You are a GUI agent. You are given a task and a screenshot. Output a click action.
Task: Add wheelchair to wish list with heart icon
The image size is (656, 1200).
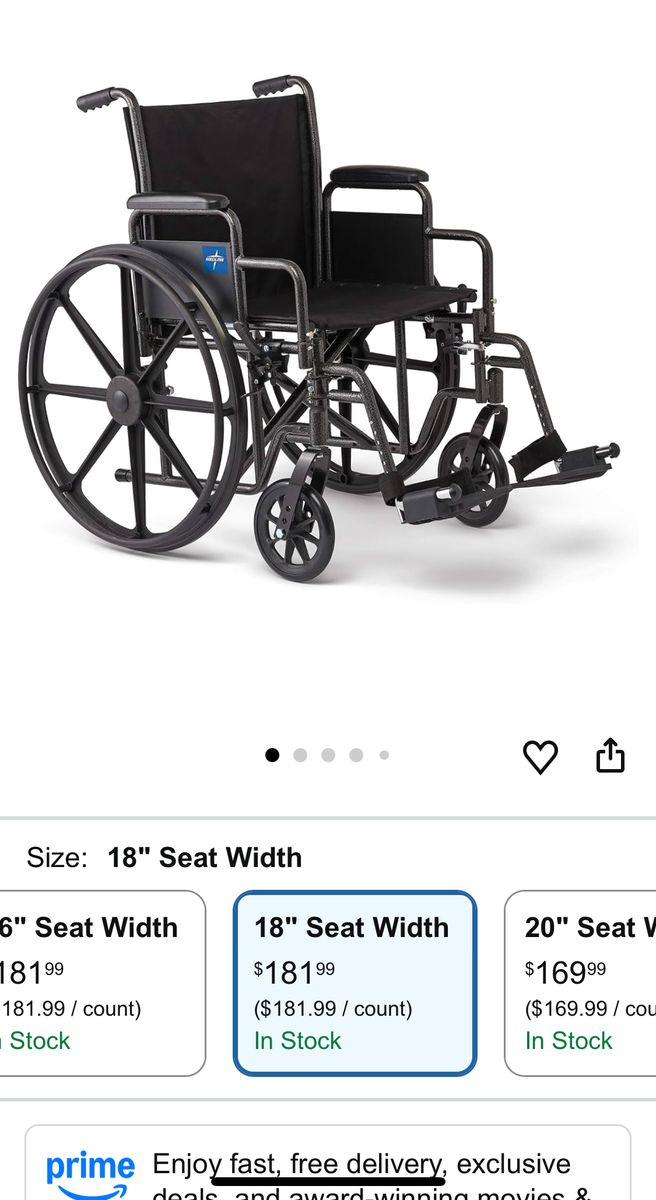(540, 757)
